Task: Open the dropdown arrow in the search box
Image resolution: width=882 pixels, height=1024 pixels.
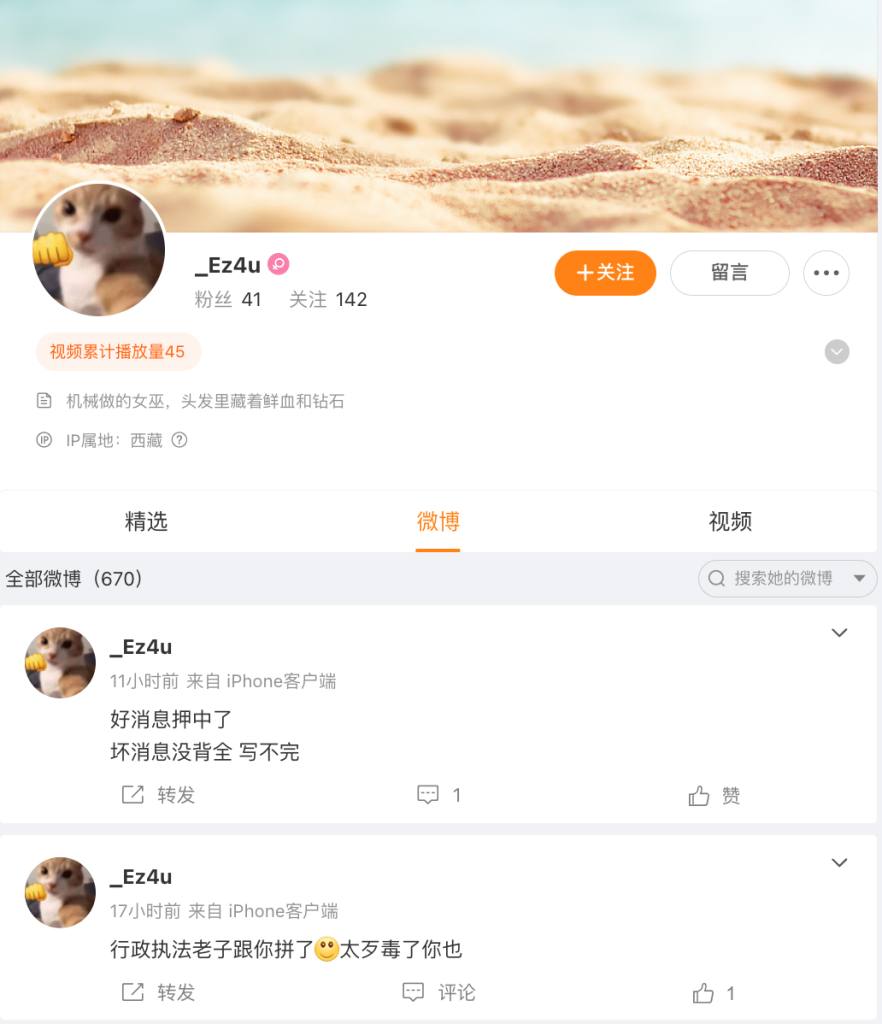Action: tap(859, 578)
